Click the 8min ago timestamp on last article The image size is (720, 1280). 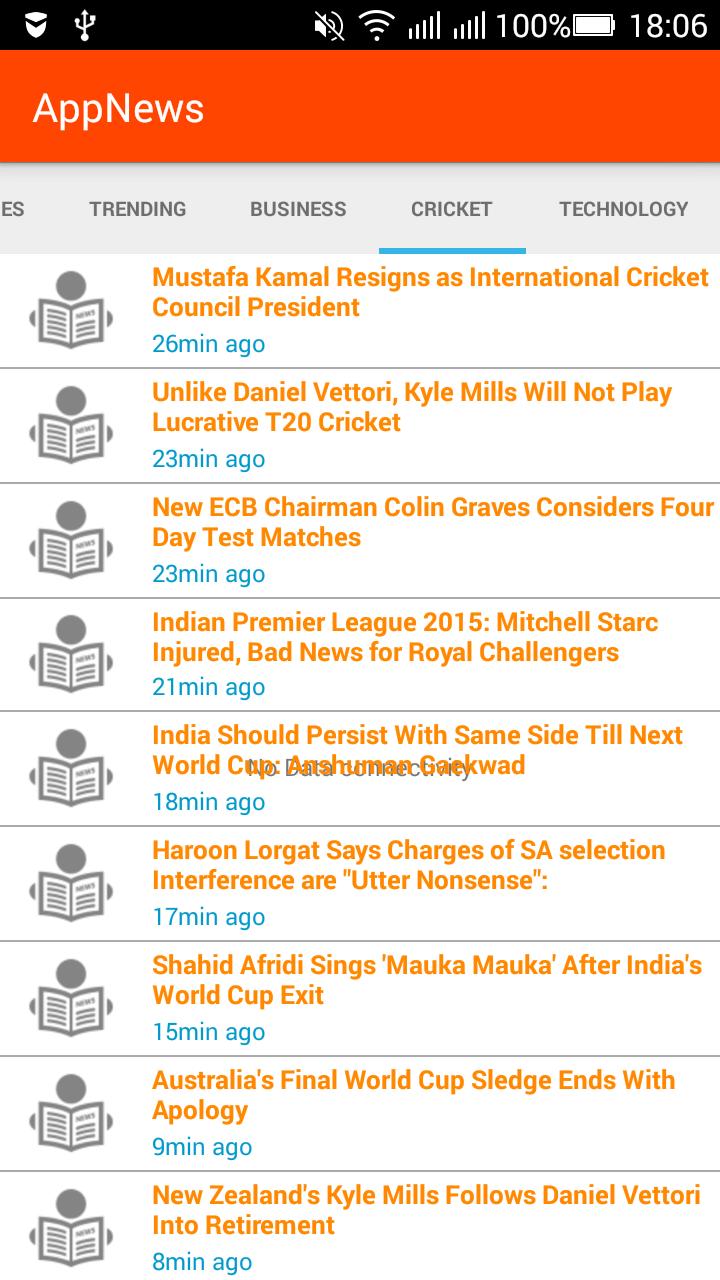(x=200, y=1261)
